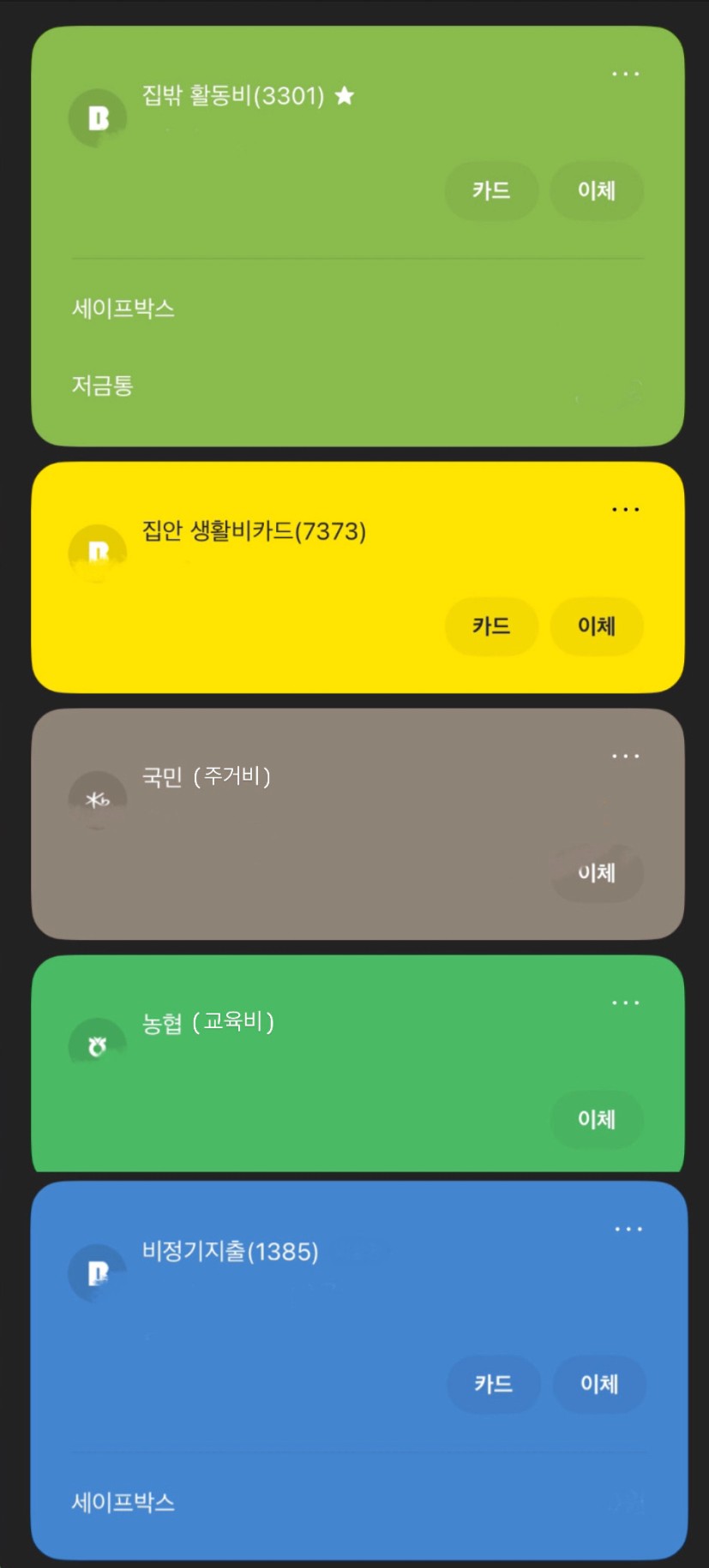The image size is (709, 1568).
Task: Transfer from 농협 (교육비) via 이체
Action: click(596, 1119)
